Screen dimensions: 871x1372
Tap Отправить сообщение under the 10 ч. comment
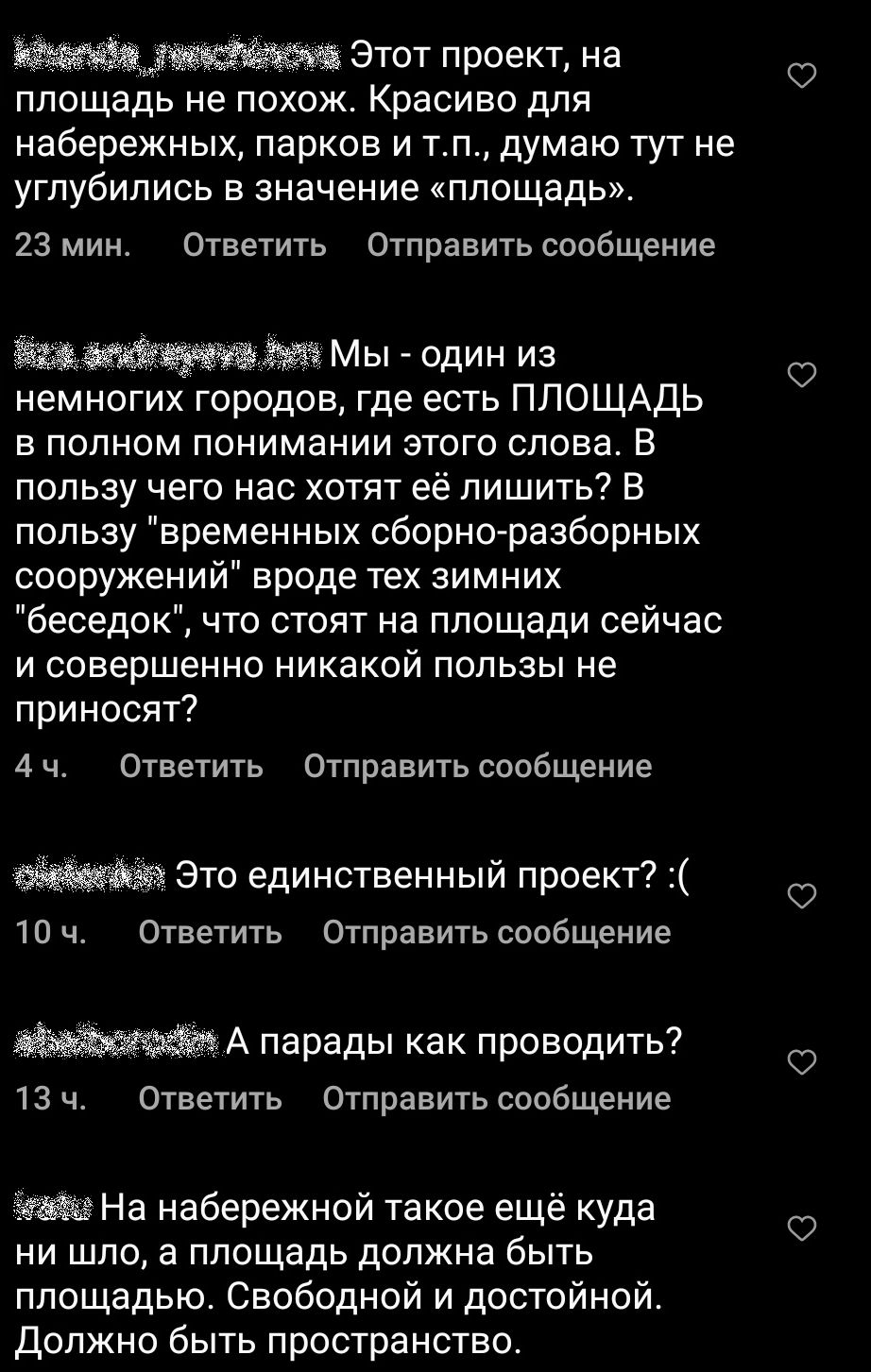(496, 932)
